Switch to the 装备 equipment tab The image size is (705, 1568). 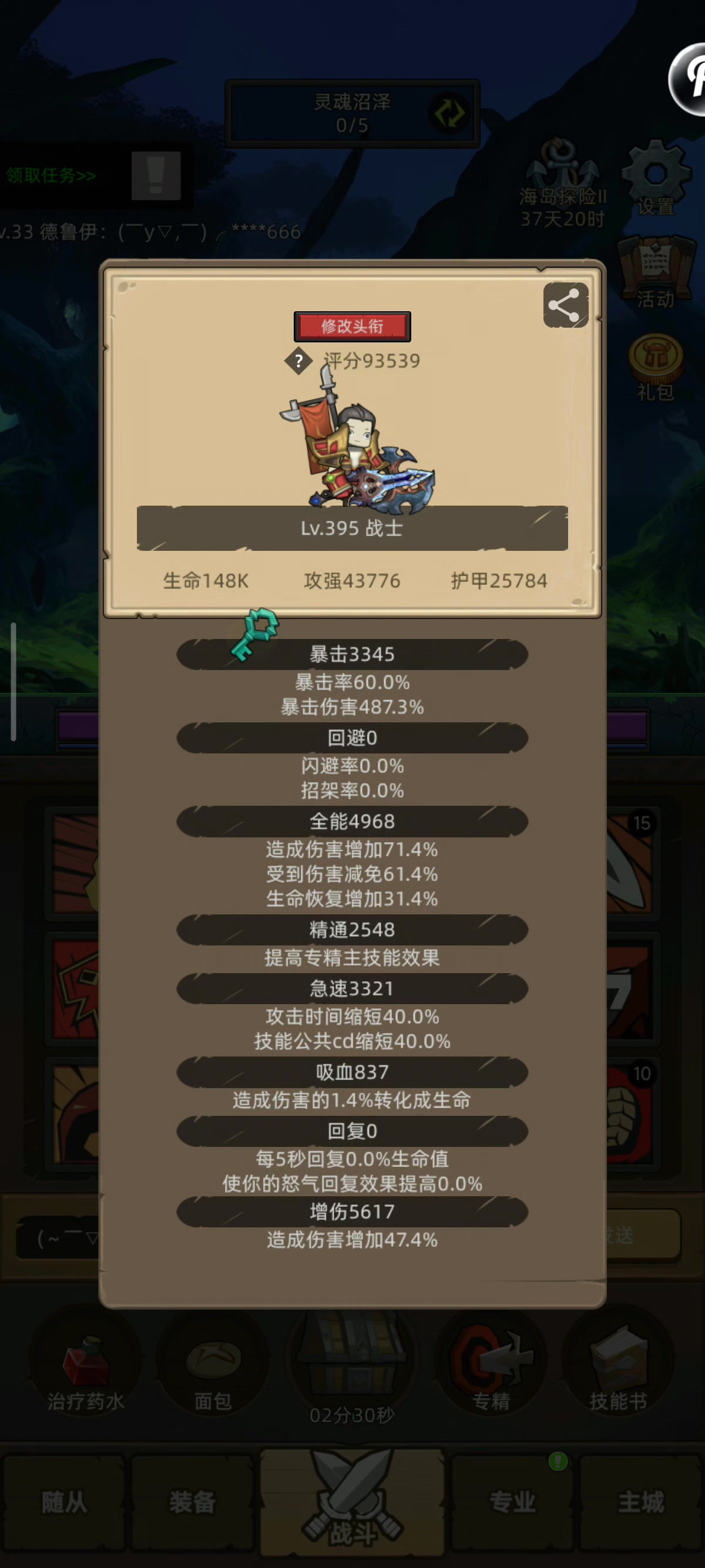click(x=192, y=1502)
